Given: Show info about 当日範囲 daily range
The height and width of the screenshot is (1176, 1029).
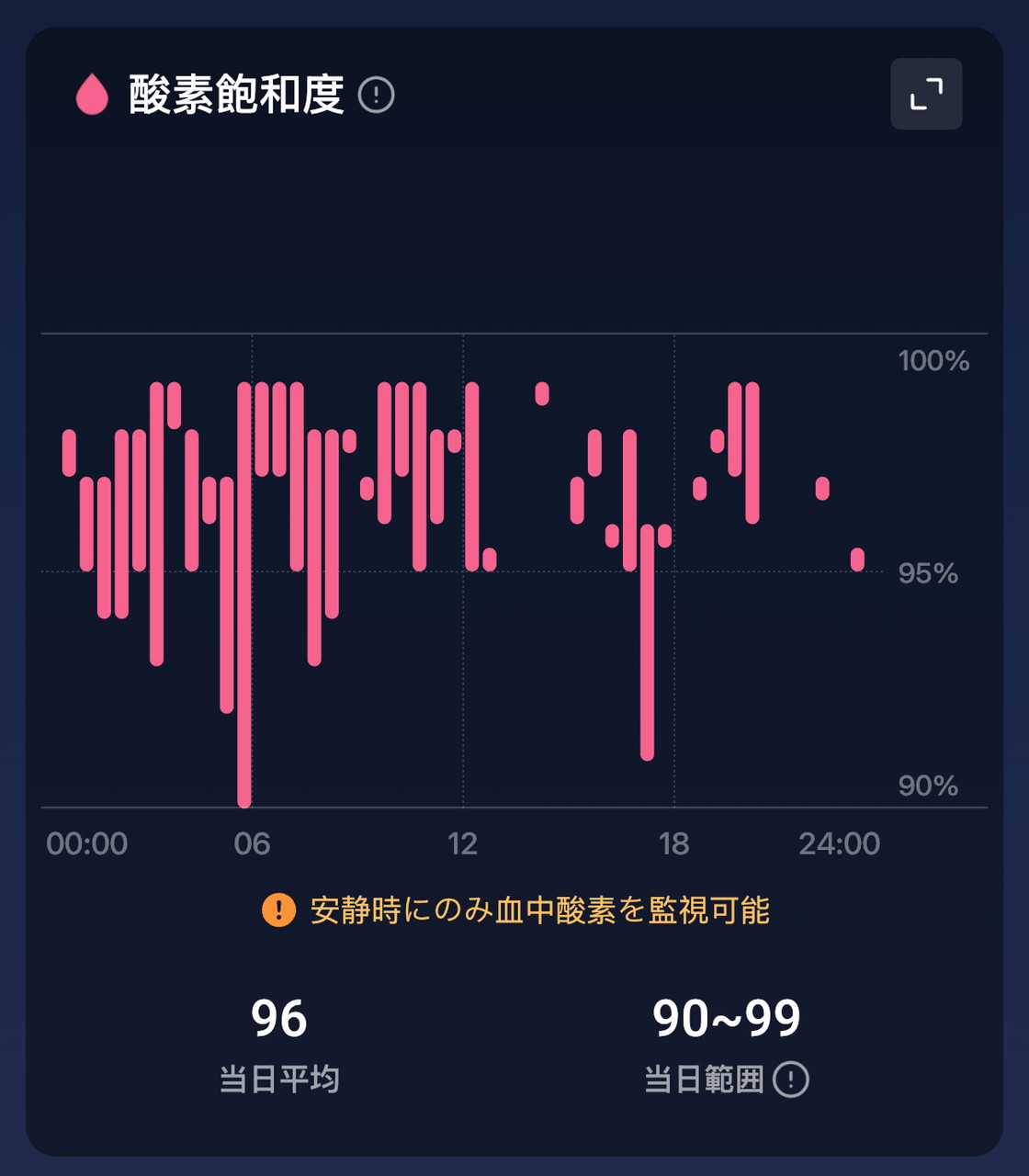Looking at the screenshot, I should tap(790, 1080).
